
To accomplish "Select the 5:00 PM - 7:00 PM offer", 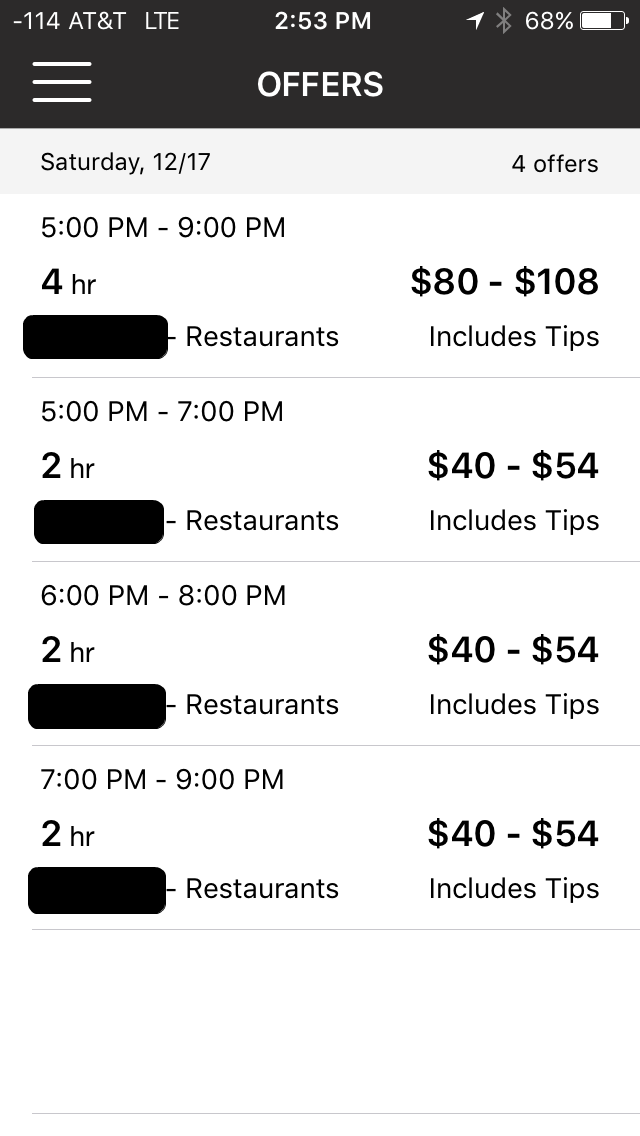I will 320,469.
